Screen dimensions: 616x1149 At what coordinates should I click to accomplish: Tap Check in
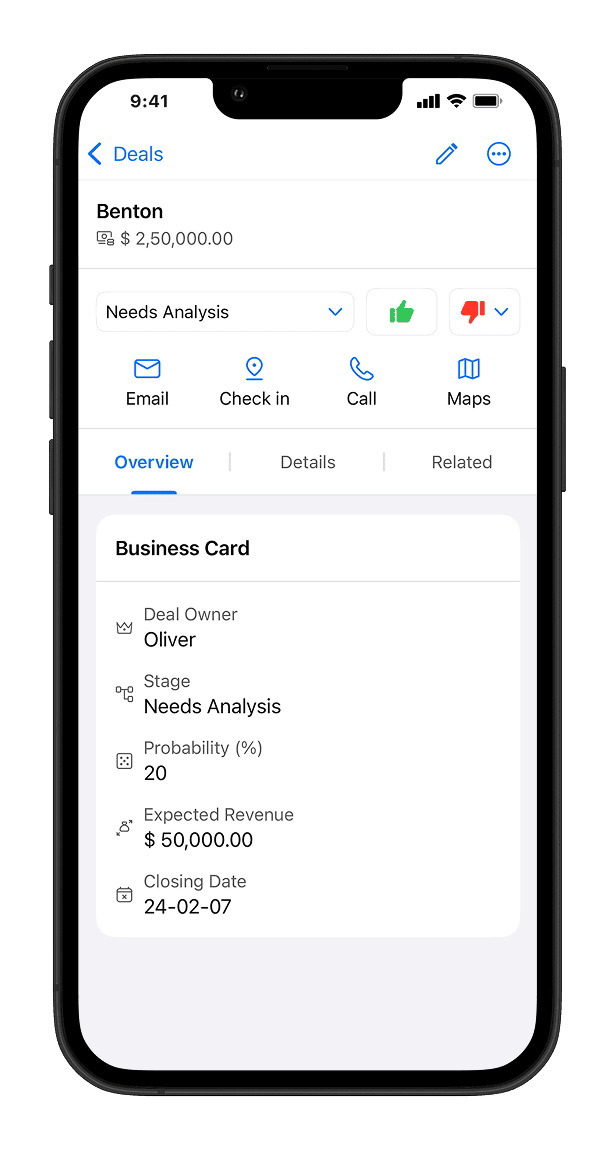click(254, 382)
